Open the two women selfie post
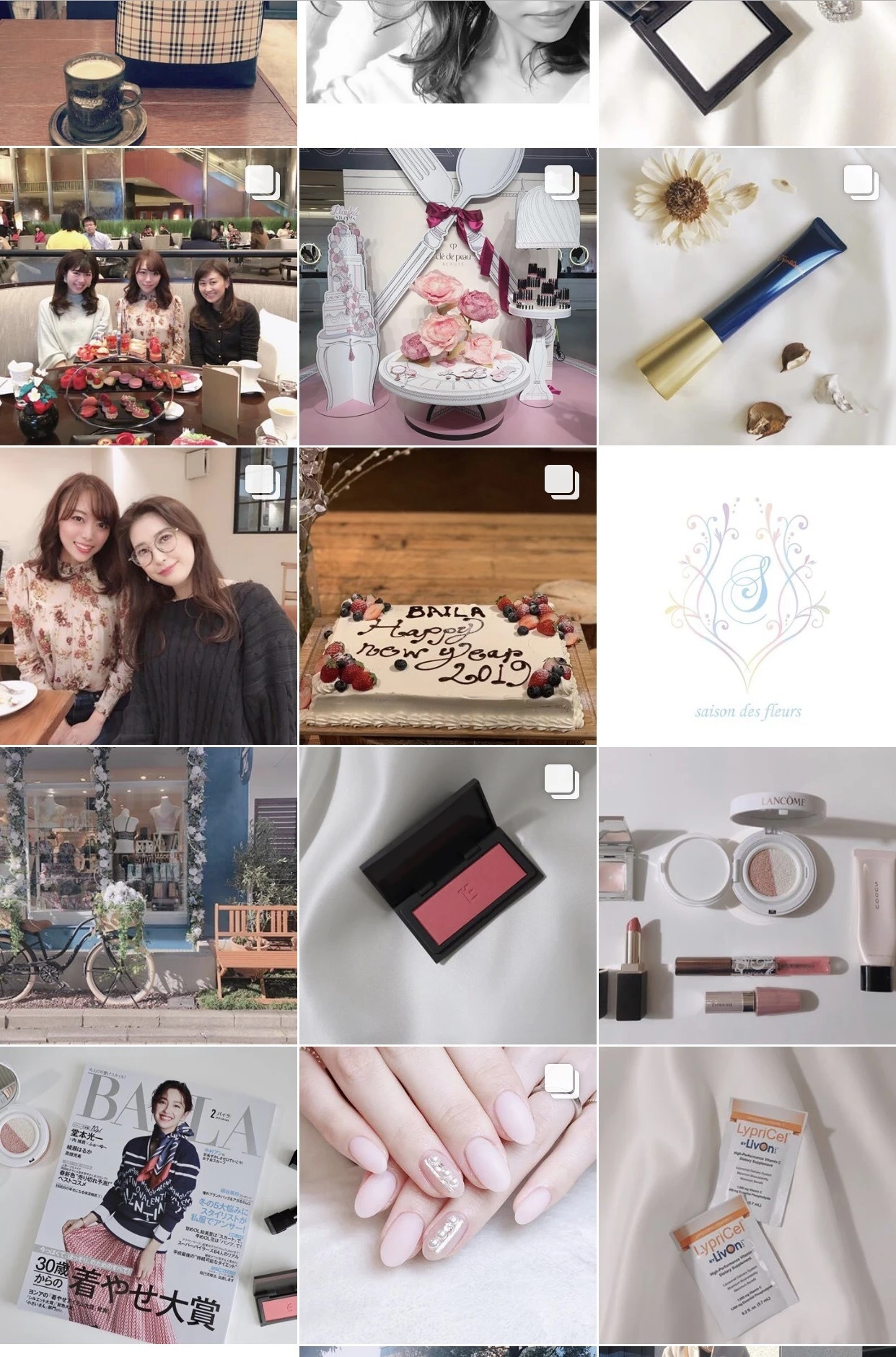 pyautogui.click(x=148, y=595)
